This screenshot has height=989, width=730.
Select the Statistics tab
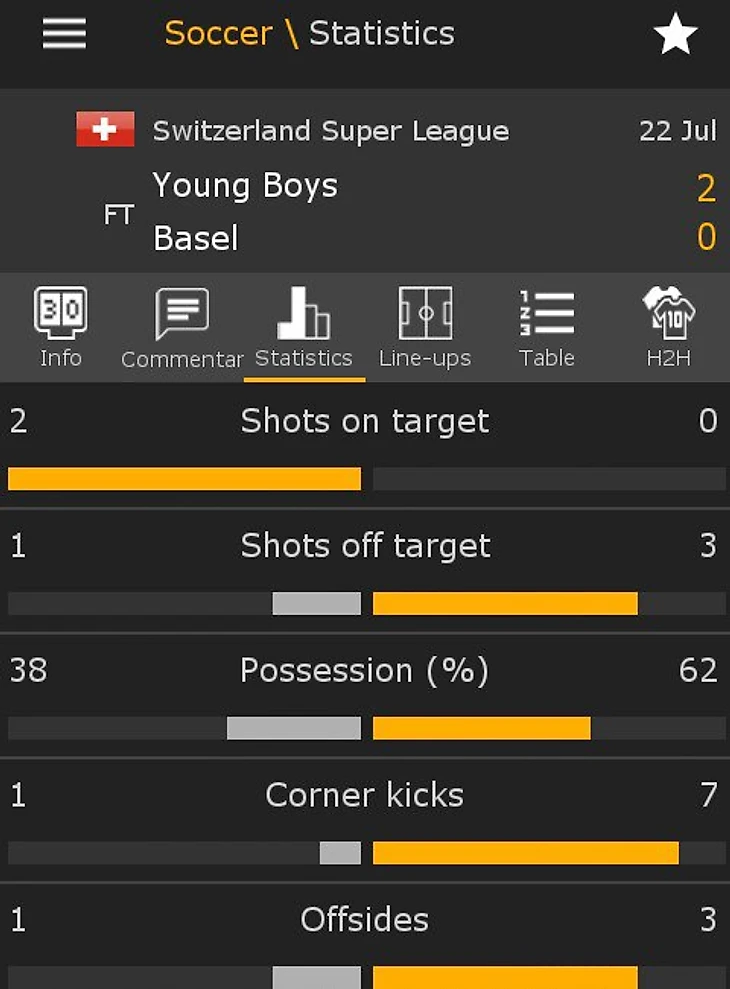click(x=304, y=328)
